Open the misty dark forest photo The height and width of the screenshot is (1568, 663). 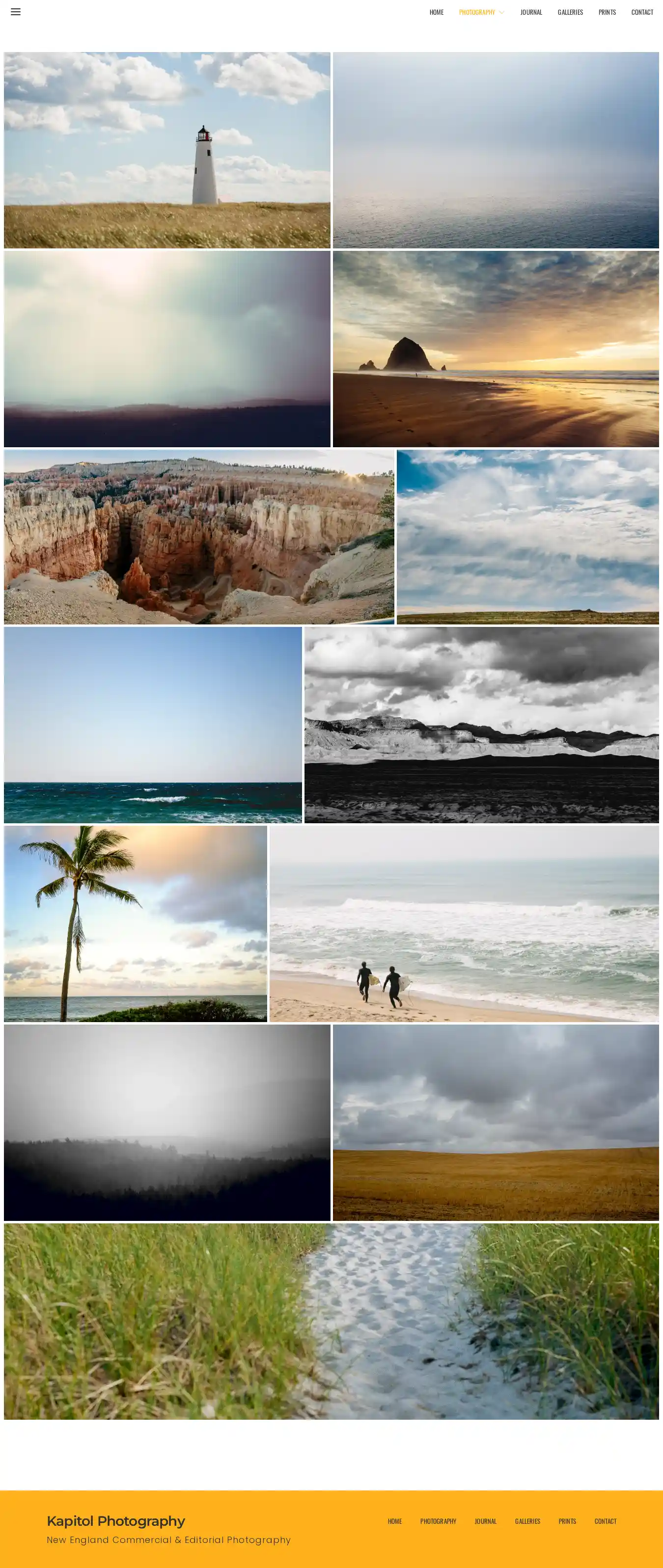pos(167,1122)
